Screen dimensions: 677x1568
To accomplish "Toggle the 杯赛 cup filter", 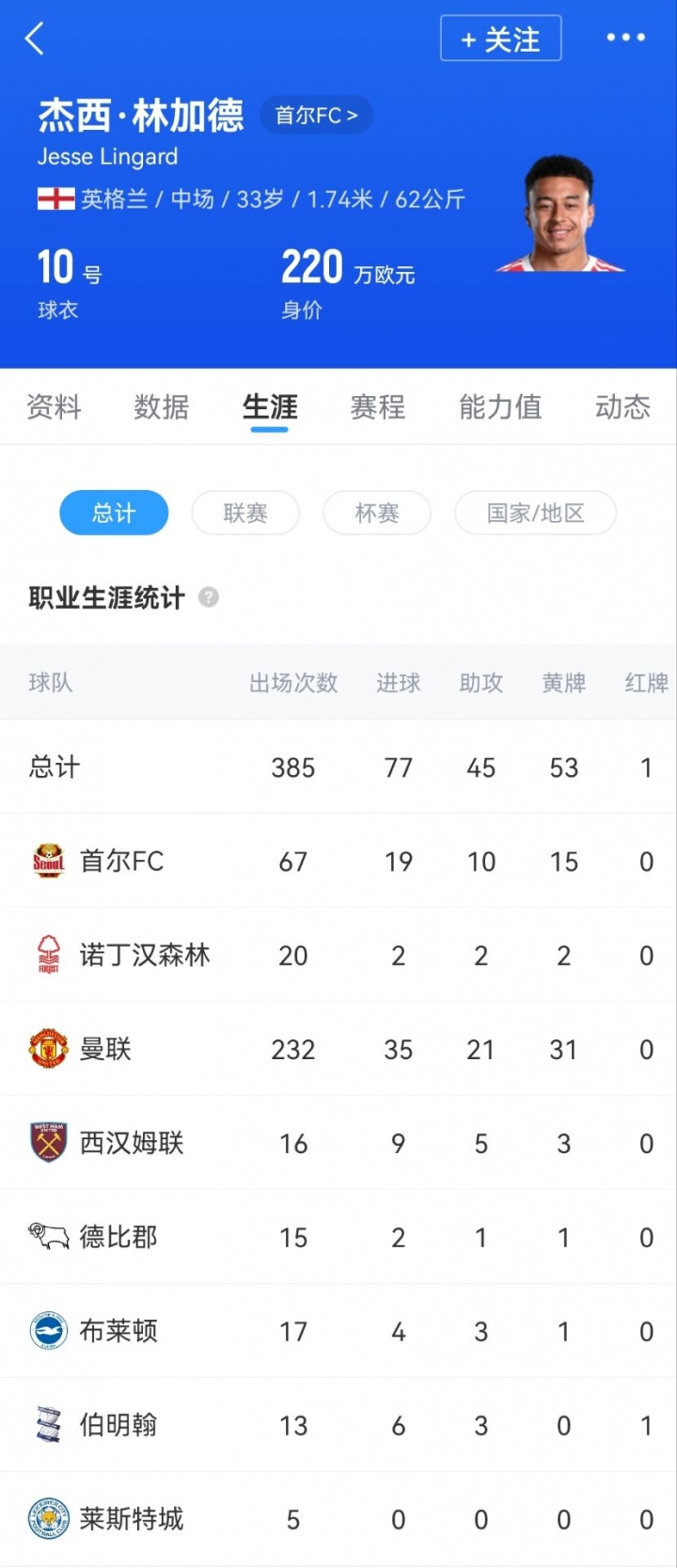I will pyautogui.click(x=377, y=513).
